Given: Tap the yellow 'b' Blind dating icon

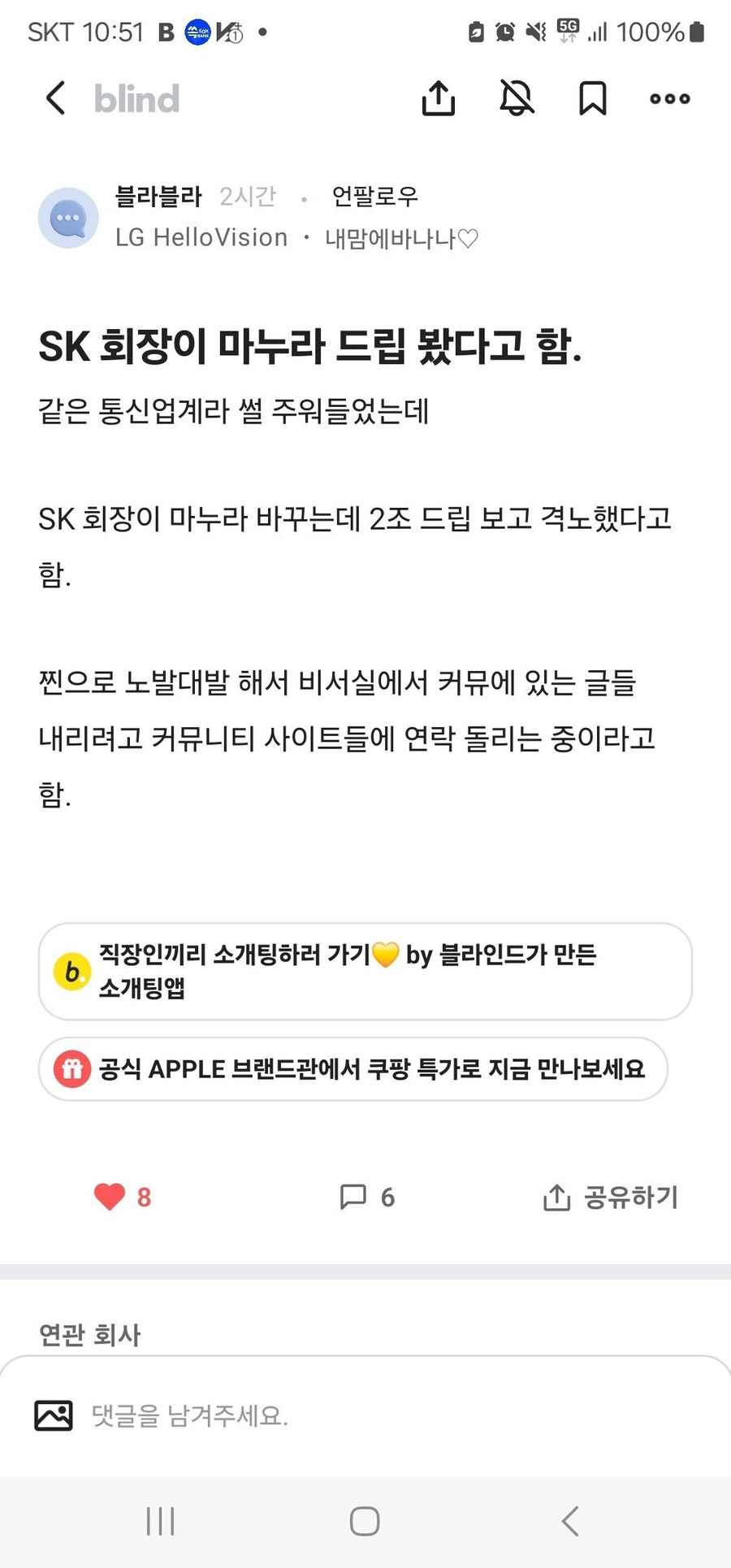Looking at the screenshot, I should coord(71,972).
